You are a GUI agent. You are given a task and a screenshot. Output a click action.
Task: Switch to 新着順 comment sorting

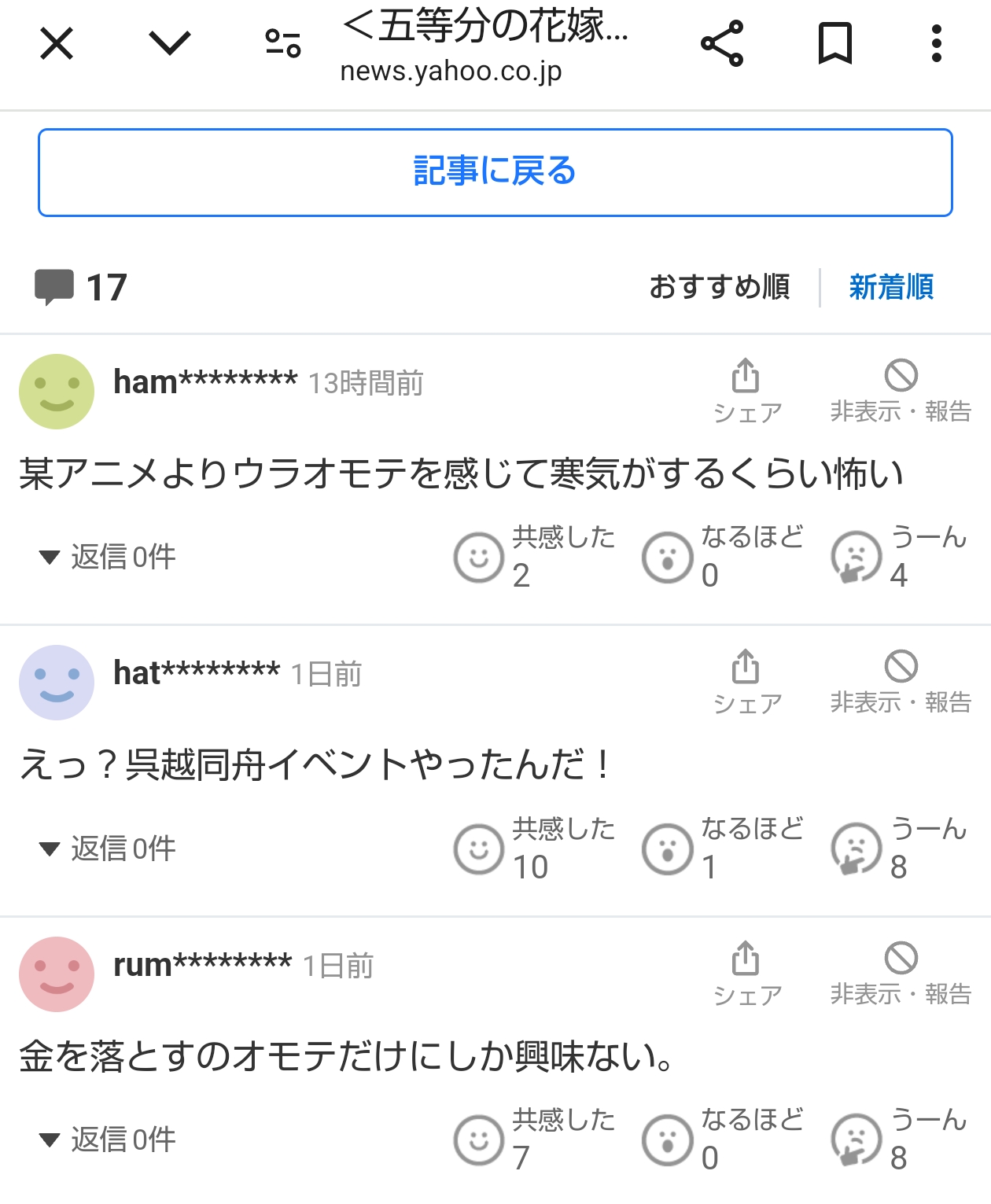click(891, 287)
